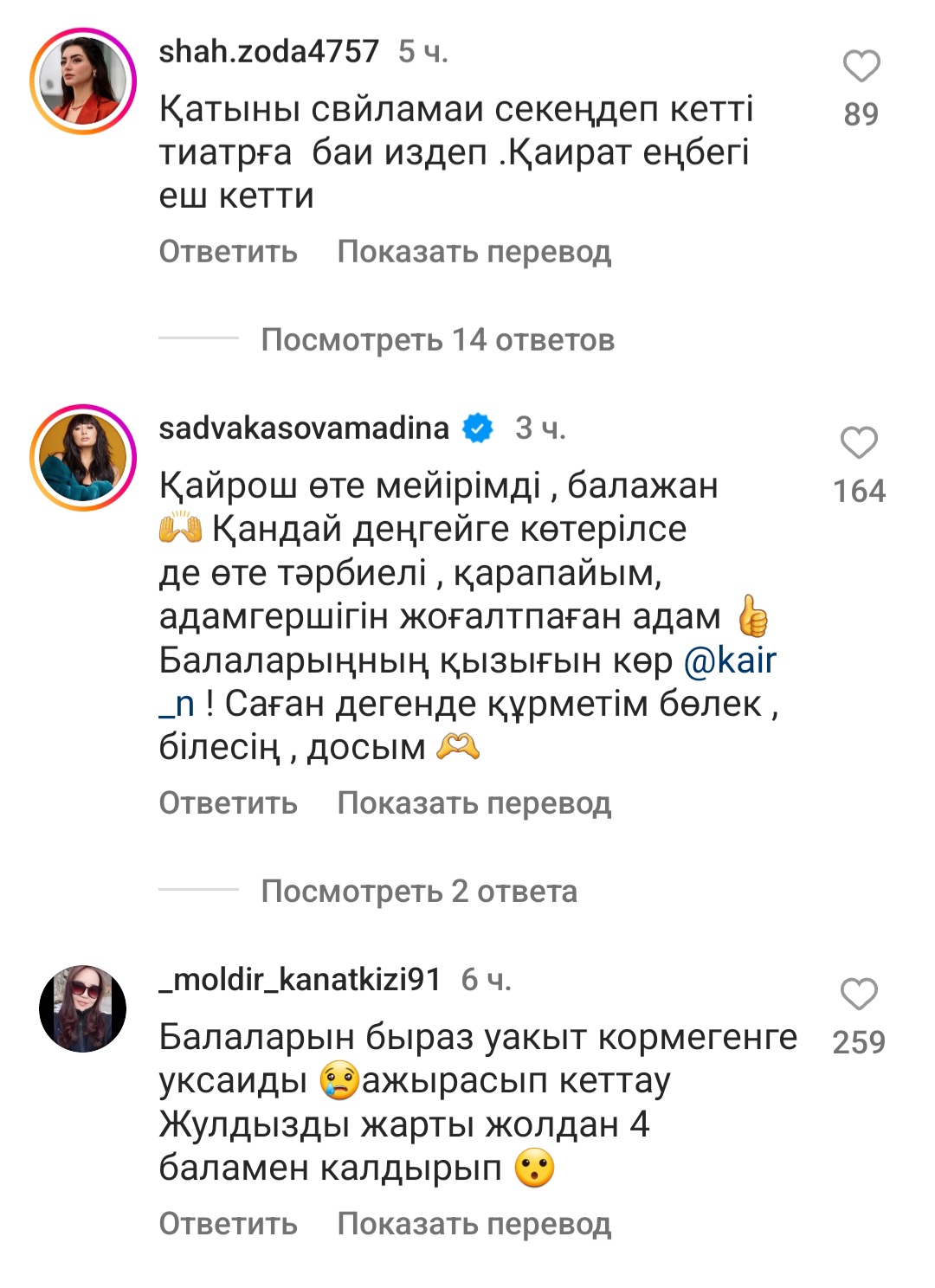This screenshot has width=935, height=1288.
Task: Reply to _moldir_kanatkizi91's comment
Action: click(x=228, y=1224)
